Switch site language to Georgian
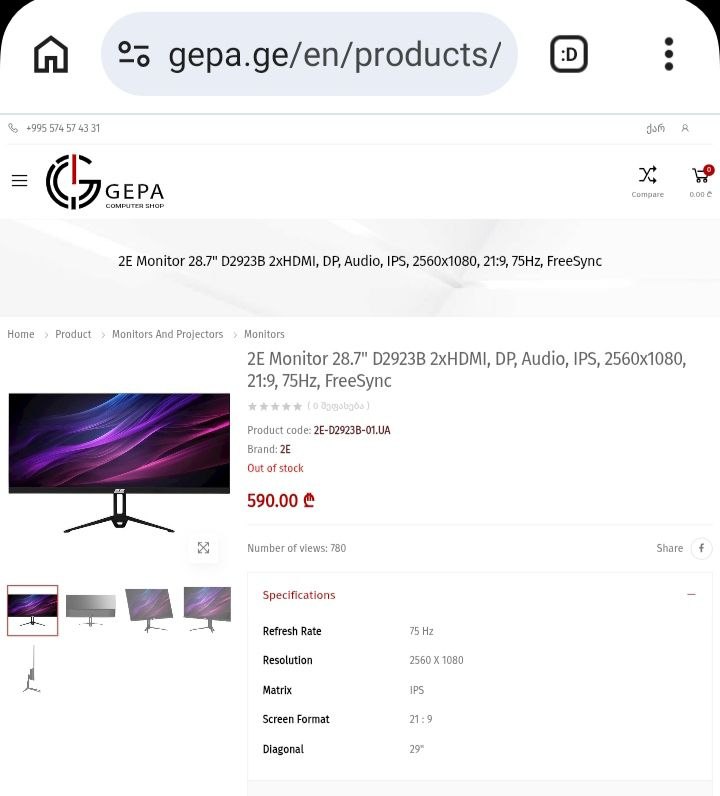Image resolution: width=720 pixels, height=796 pixels. pos(655,128)
